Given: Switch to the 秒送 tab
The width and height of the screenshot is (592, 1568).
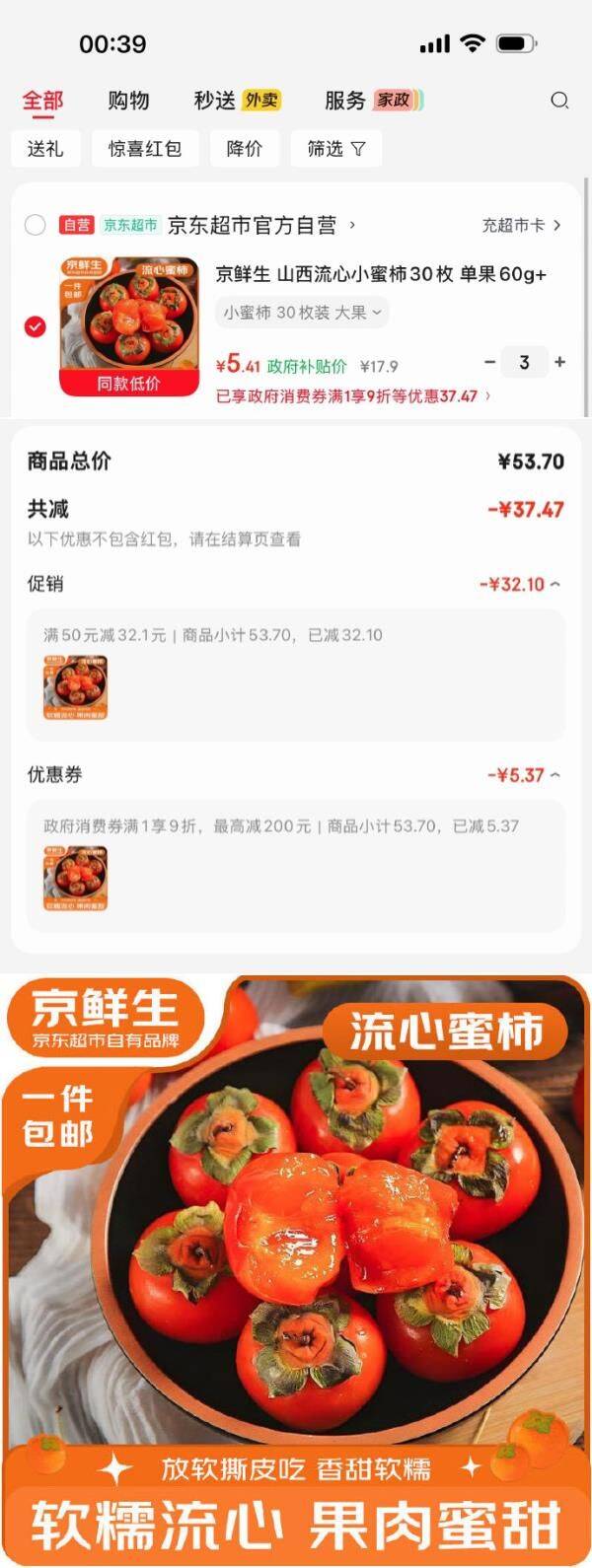Looking at the screenshot, I should [237, 100].
